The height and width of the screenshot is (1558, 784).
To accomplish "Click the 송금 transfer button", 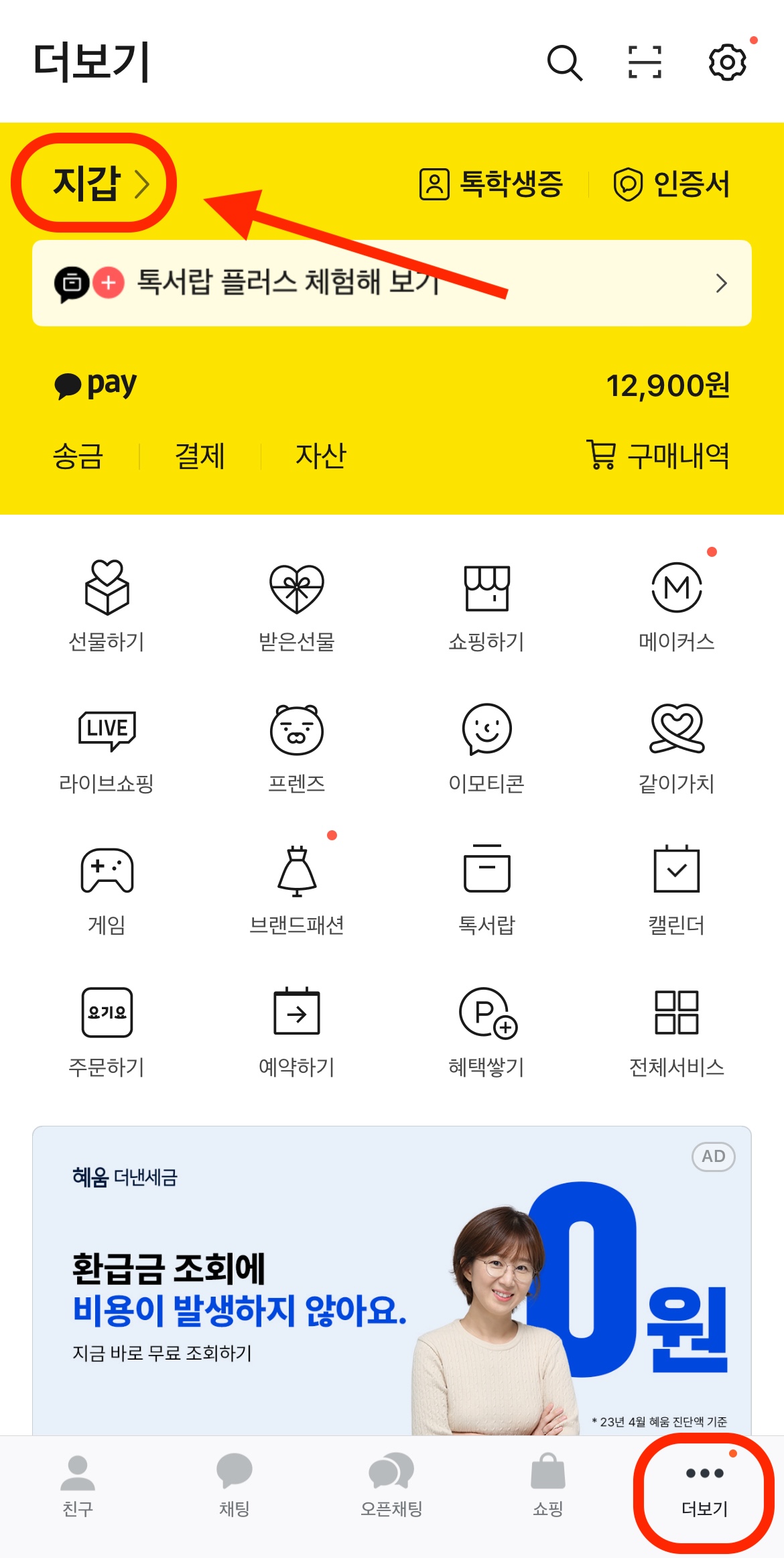I will [x=78, y=456].
